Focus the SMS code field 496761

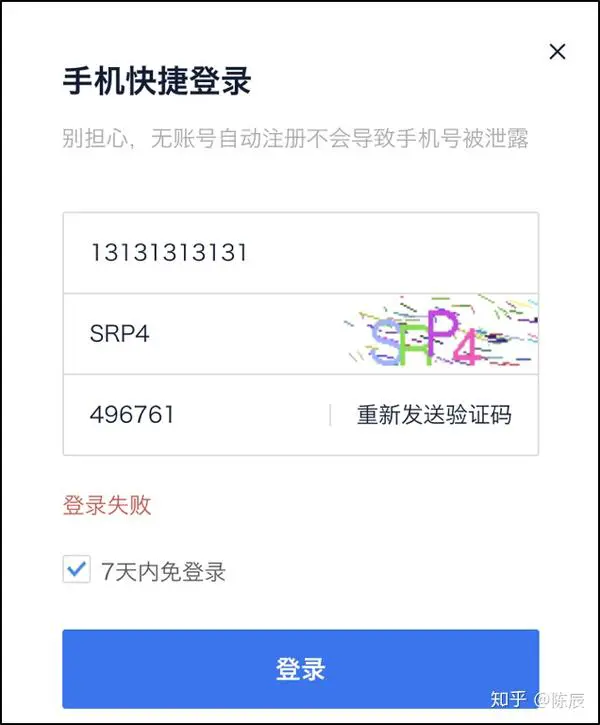click(190, 415)
